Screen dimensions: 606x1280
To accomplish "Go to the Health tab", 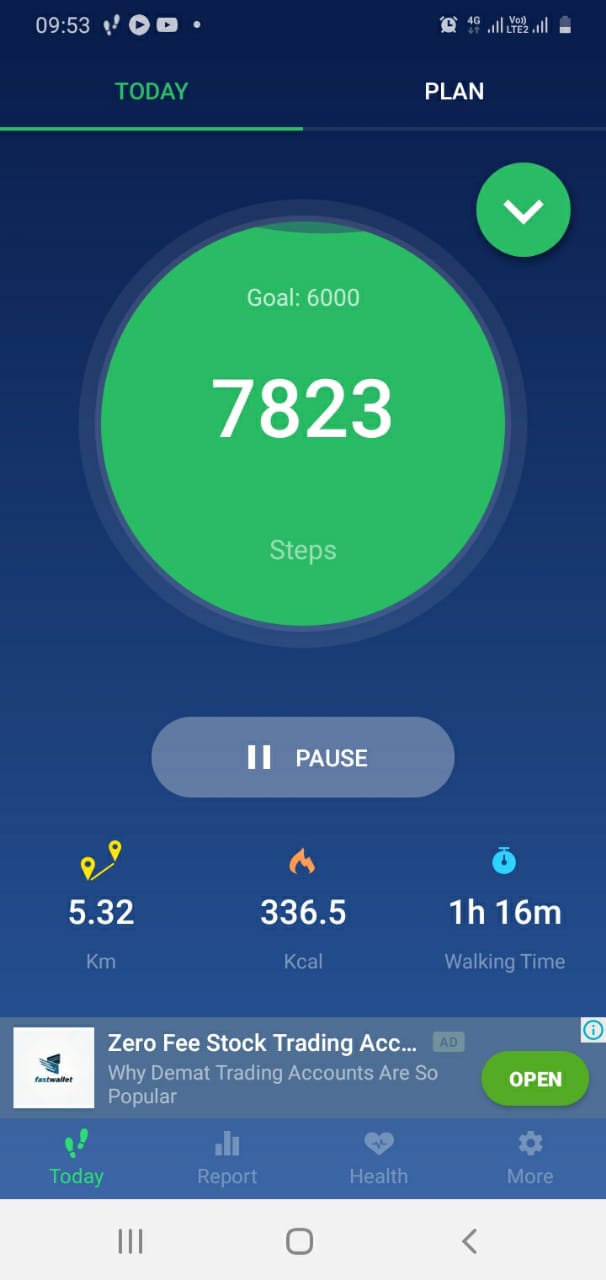I will click(379, 1159).
